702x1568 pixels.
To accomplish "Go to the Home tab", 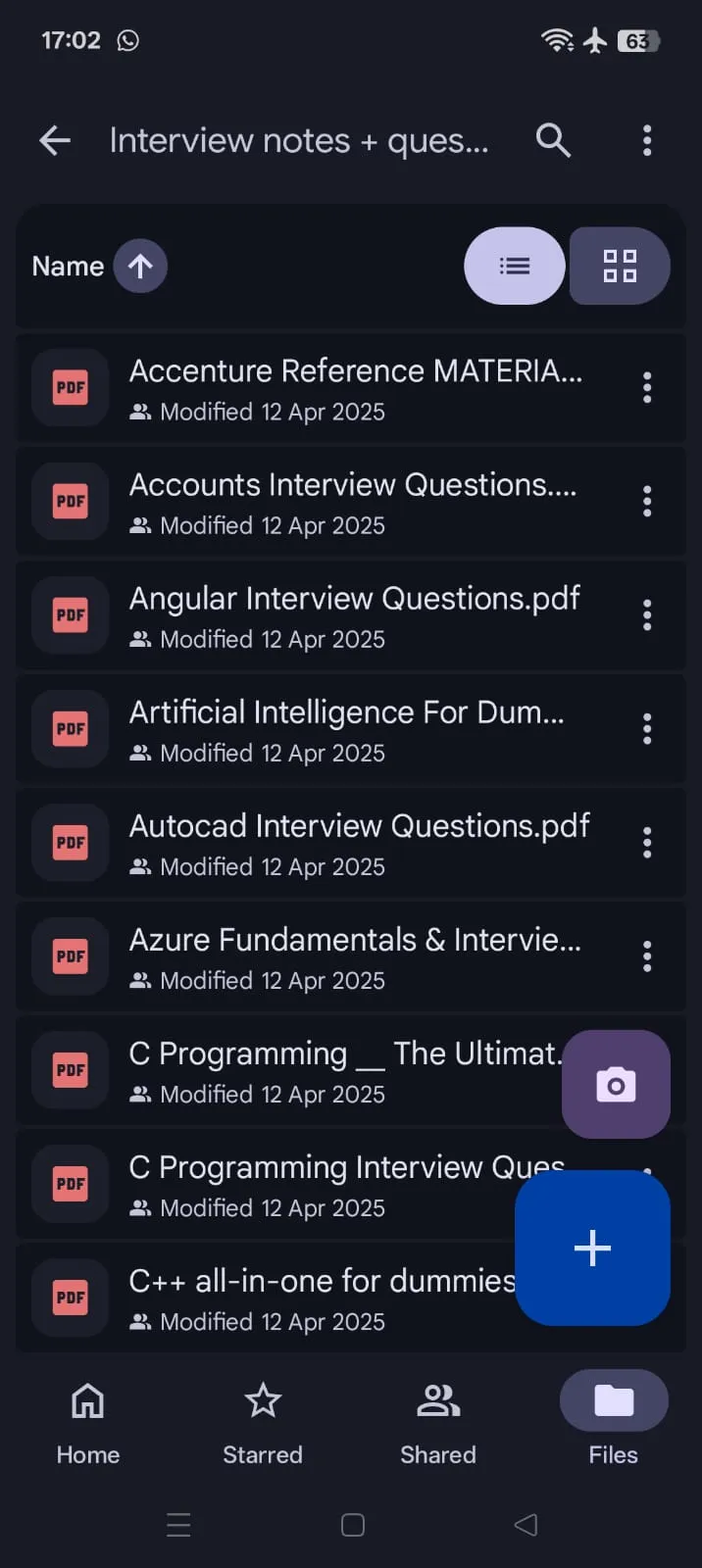I will pos(88,1423).
